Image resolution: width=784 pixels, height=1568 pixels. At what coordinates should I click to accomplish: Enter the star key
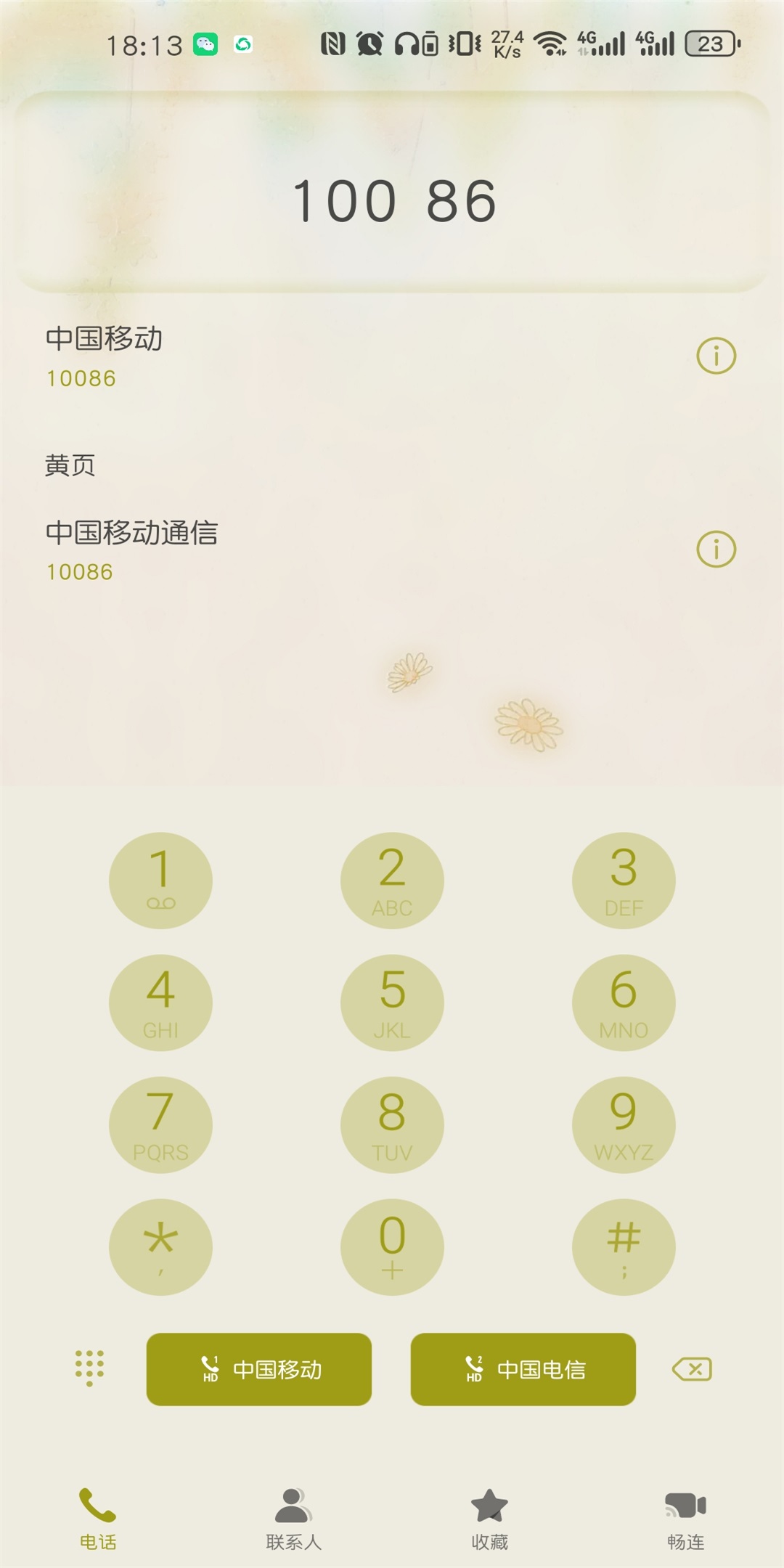(x=160, y=1246)
